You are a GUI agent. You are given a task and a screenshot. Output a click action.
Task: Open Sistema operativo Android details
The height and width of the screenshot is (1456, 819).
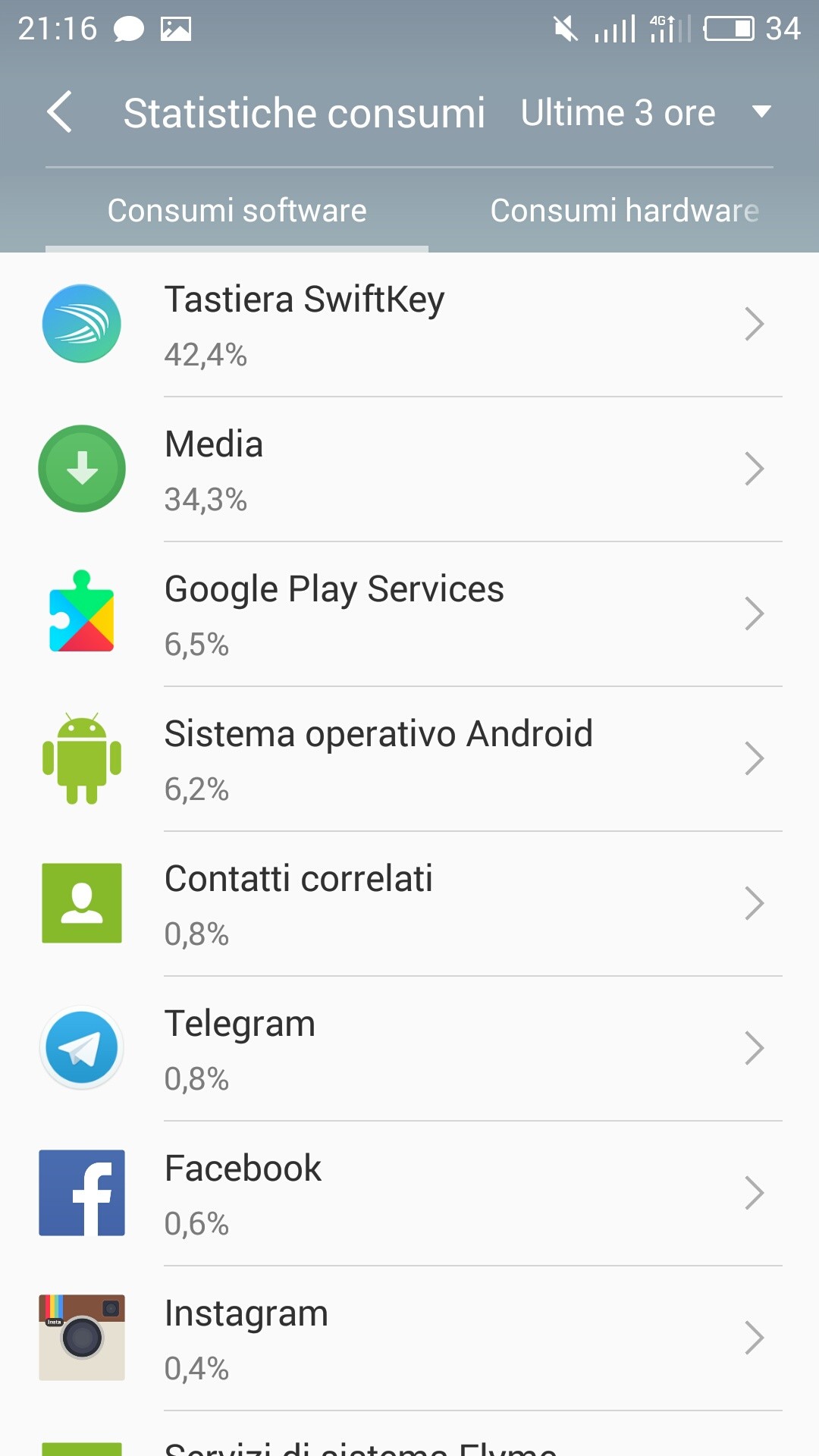click(409, 759)
